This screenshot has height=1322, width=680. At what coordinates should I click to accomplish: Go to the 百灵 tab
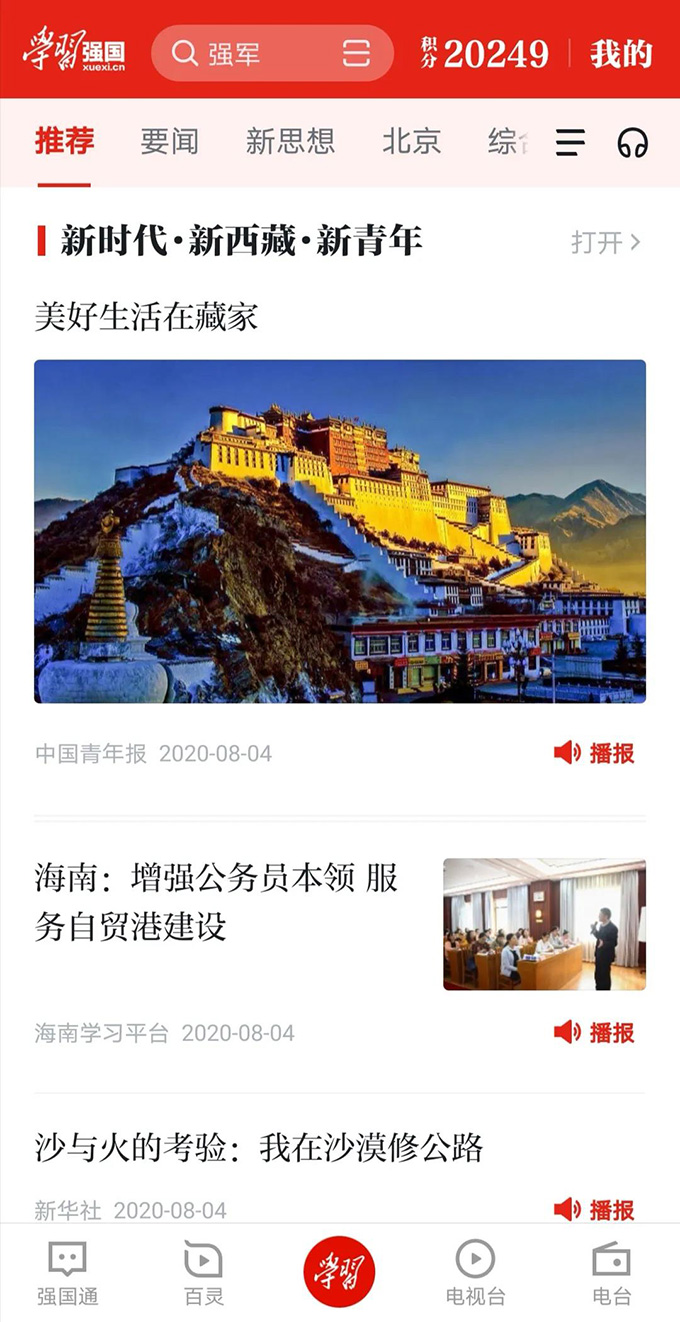tap(204, 1273)
